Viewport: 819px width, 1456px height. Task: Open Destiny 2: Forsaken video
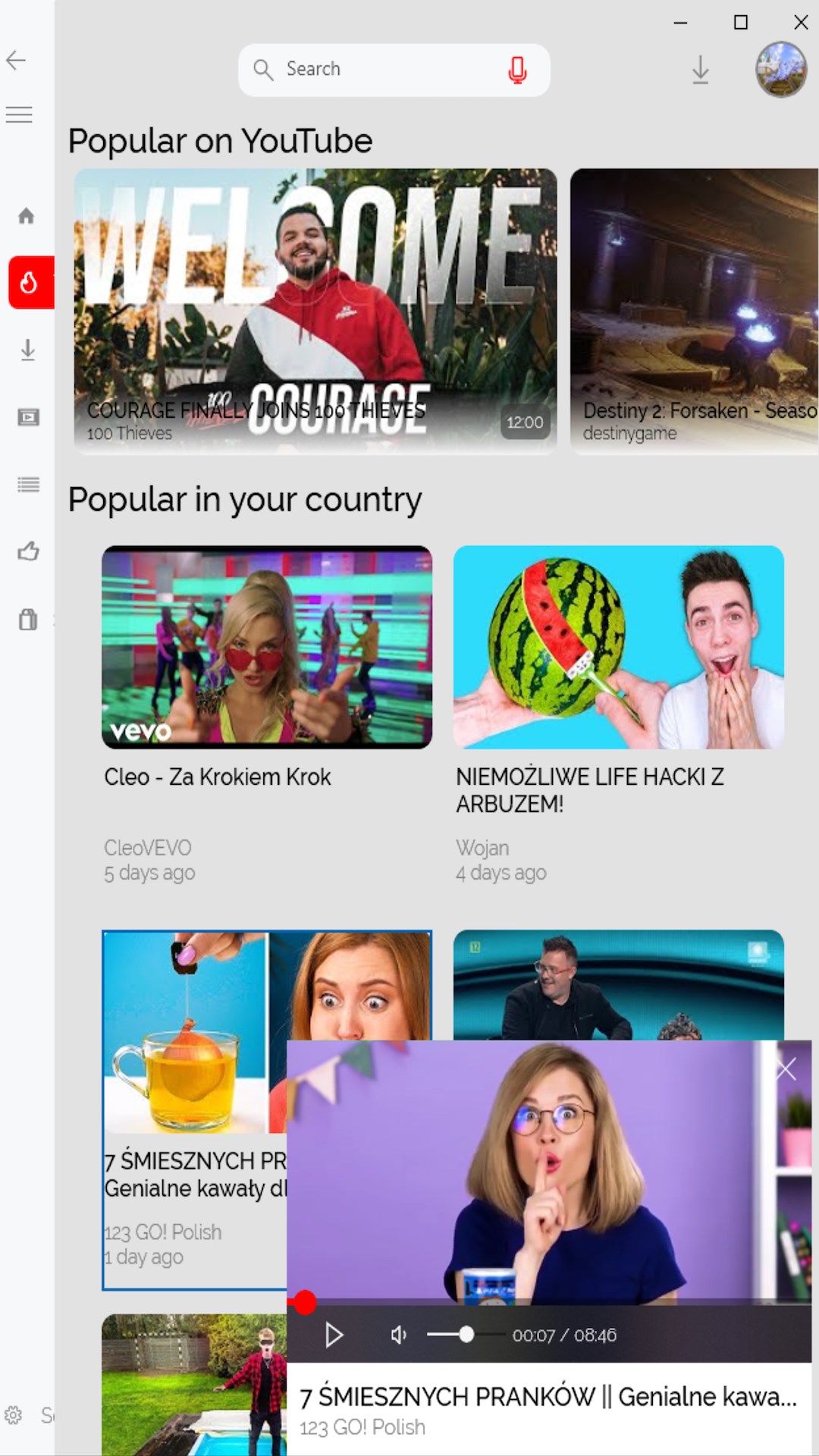click(x=694, y=311)
